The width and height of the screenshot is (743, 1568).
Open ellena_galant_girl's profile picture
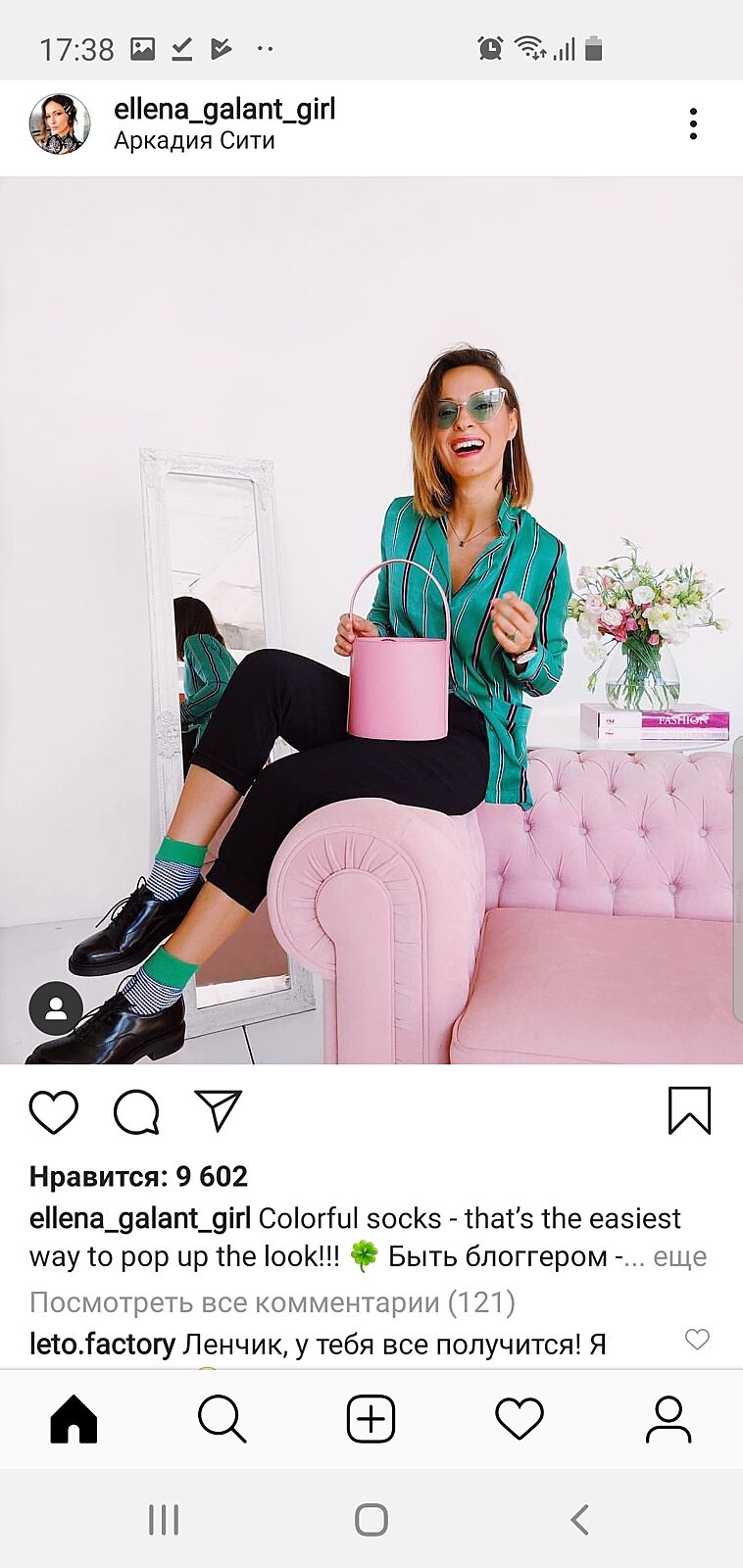[60, 124]
